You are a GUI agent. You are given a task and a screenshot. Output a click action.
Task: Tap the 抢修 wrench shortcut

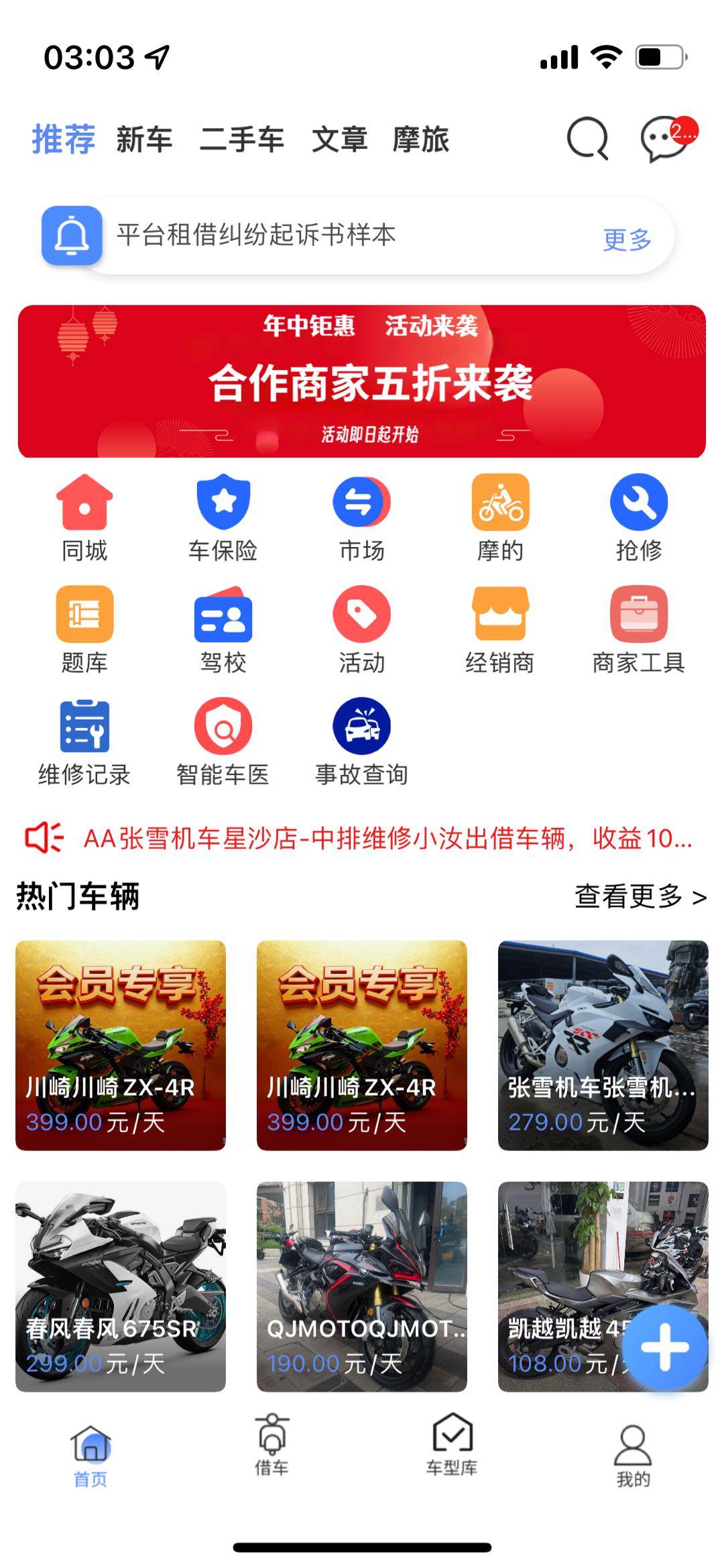point(638,518)
